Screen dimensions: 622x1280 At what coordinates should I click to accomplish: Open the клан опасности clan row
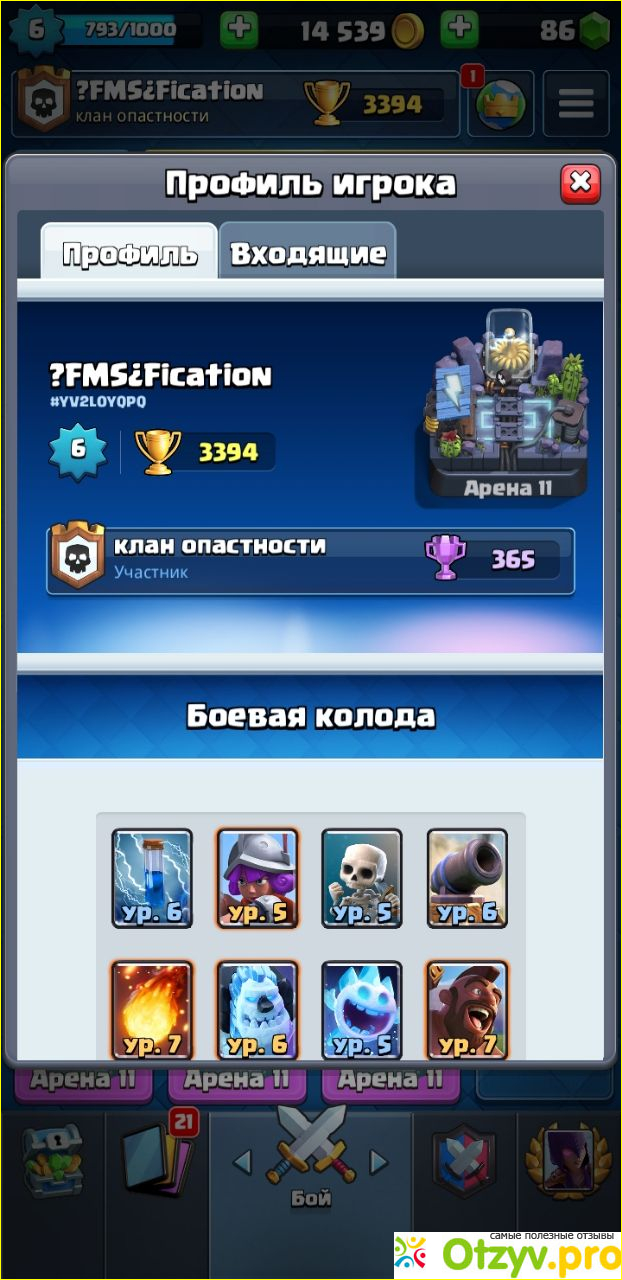[x=310, y=560]
